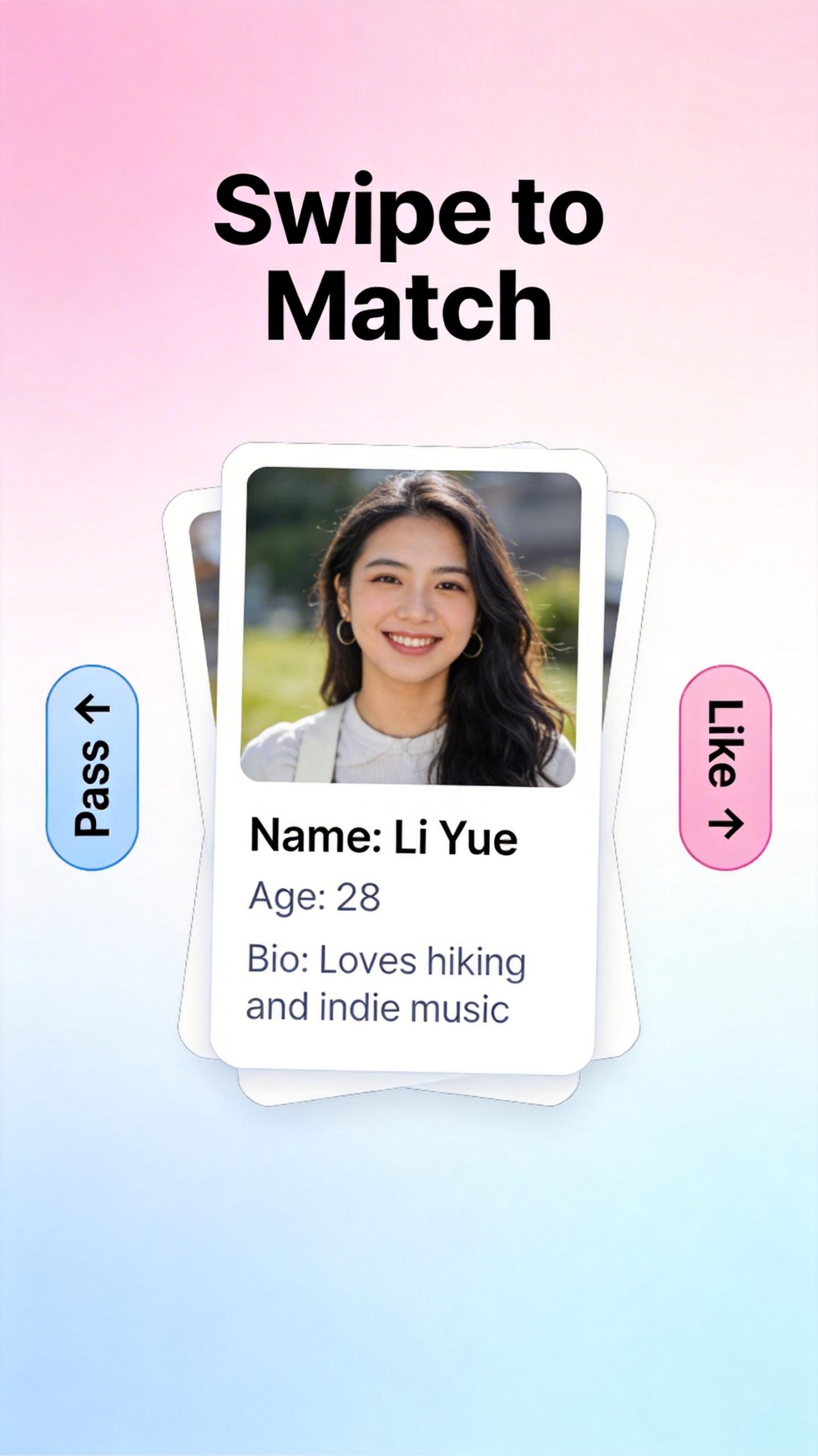Open Li Yue's profile card

point(408,756)
